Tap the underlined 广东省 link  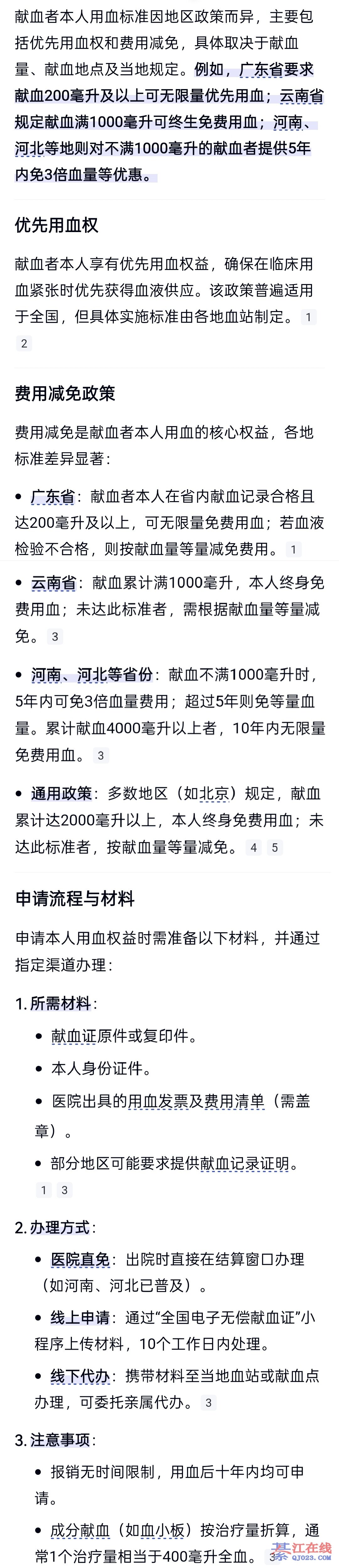[x=53, y=497]
